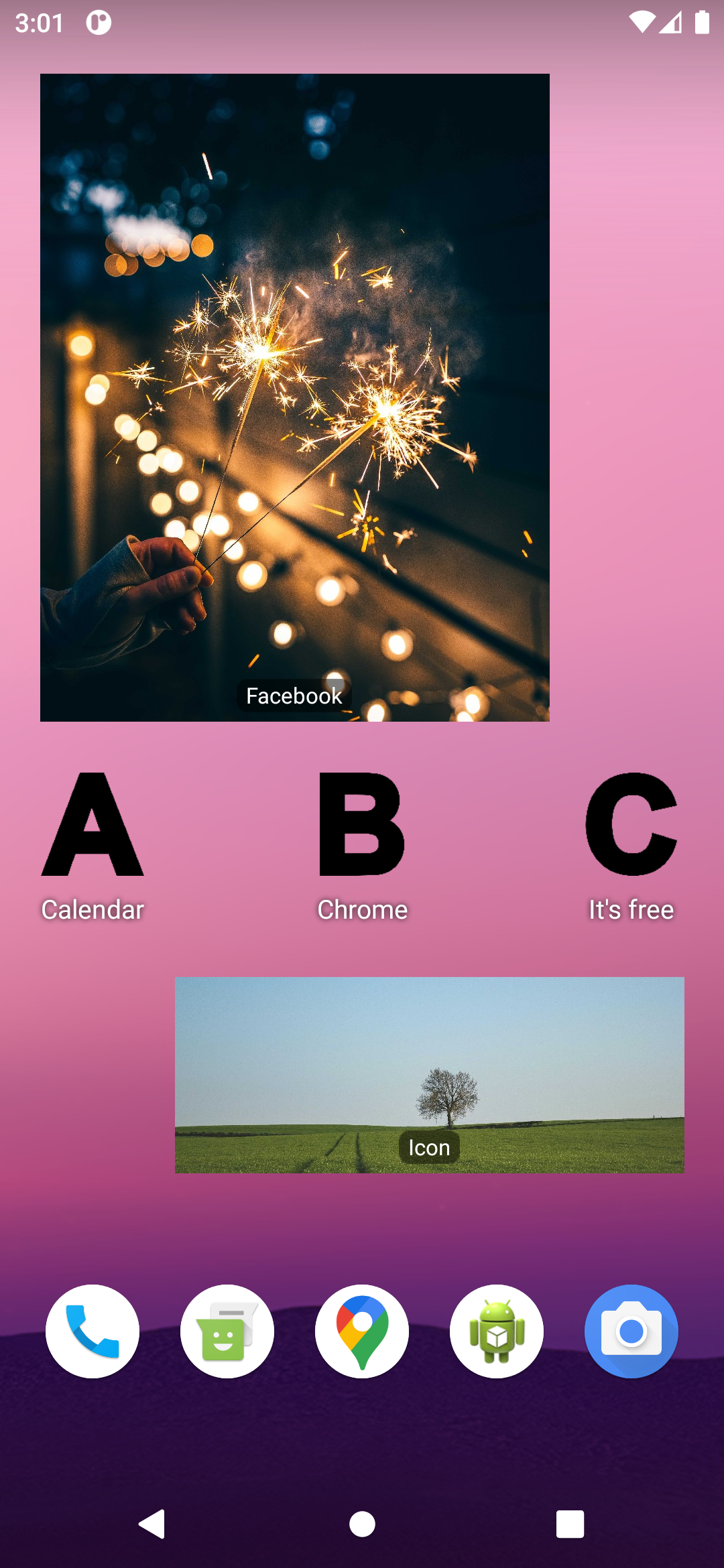Launch the messaging app in dock
Image resolution: width=724 pixels, height=1568 pixels.
[227, 1331]
